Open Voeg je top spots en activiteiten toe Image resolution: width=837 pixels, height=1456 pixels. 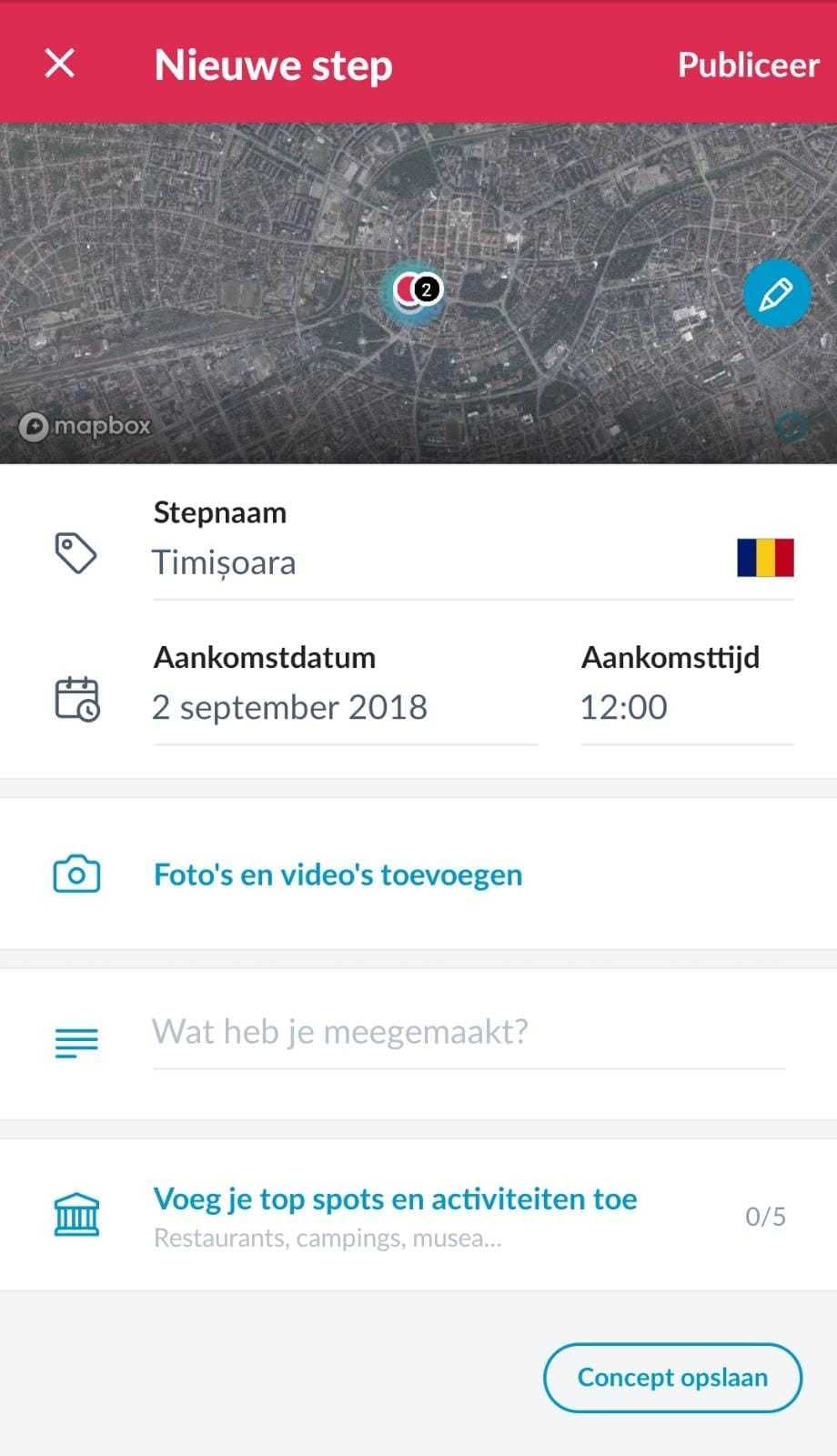click(395, 1199)
